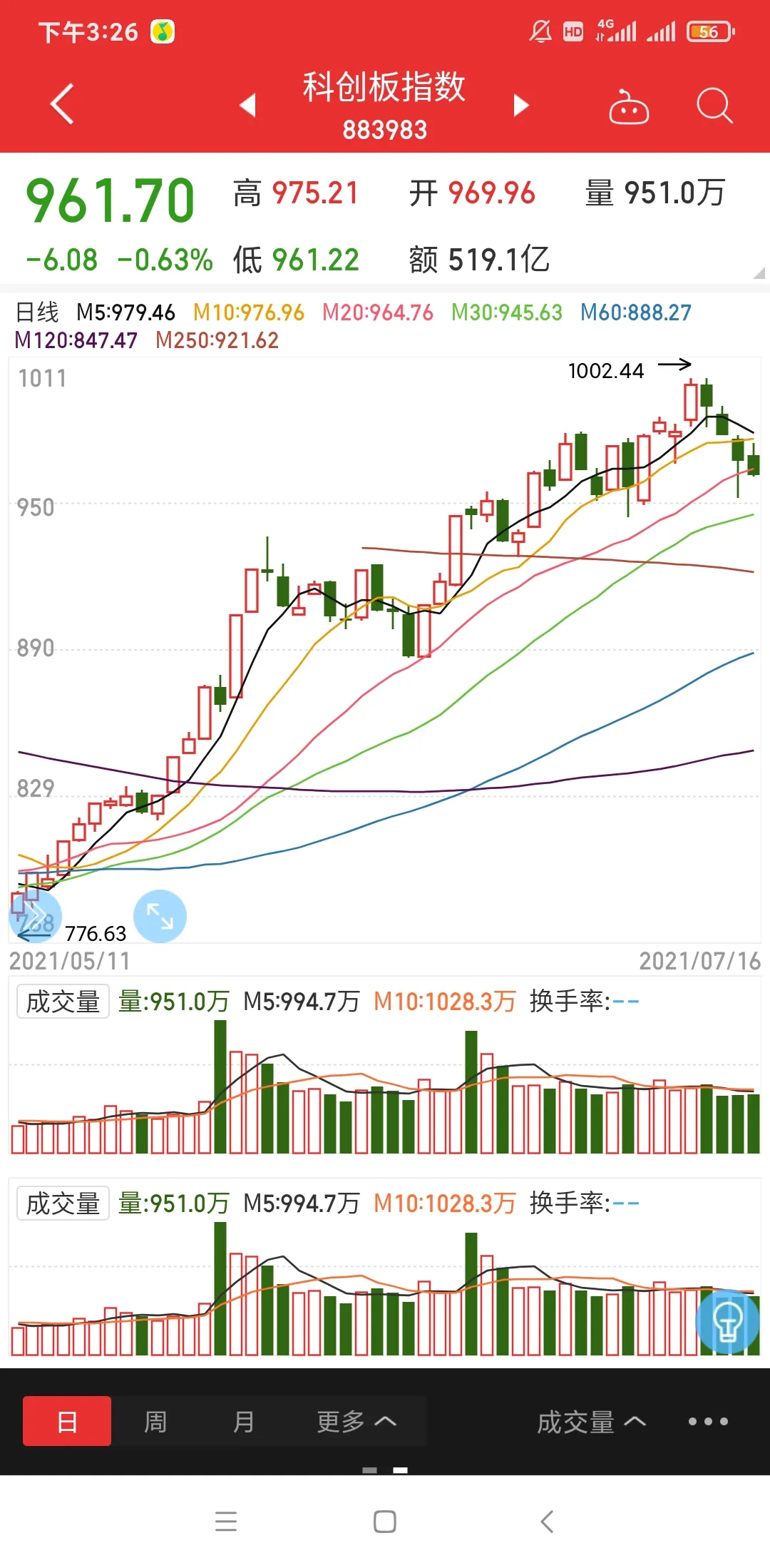This screenshot has height=1568, width=770.
Task: Open search from the magnifier icon
Action: click(714, 106)
